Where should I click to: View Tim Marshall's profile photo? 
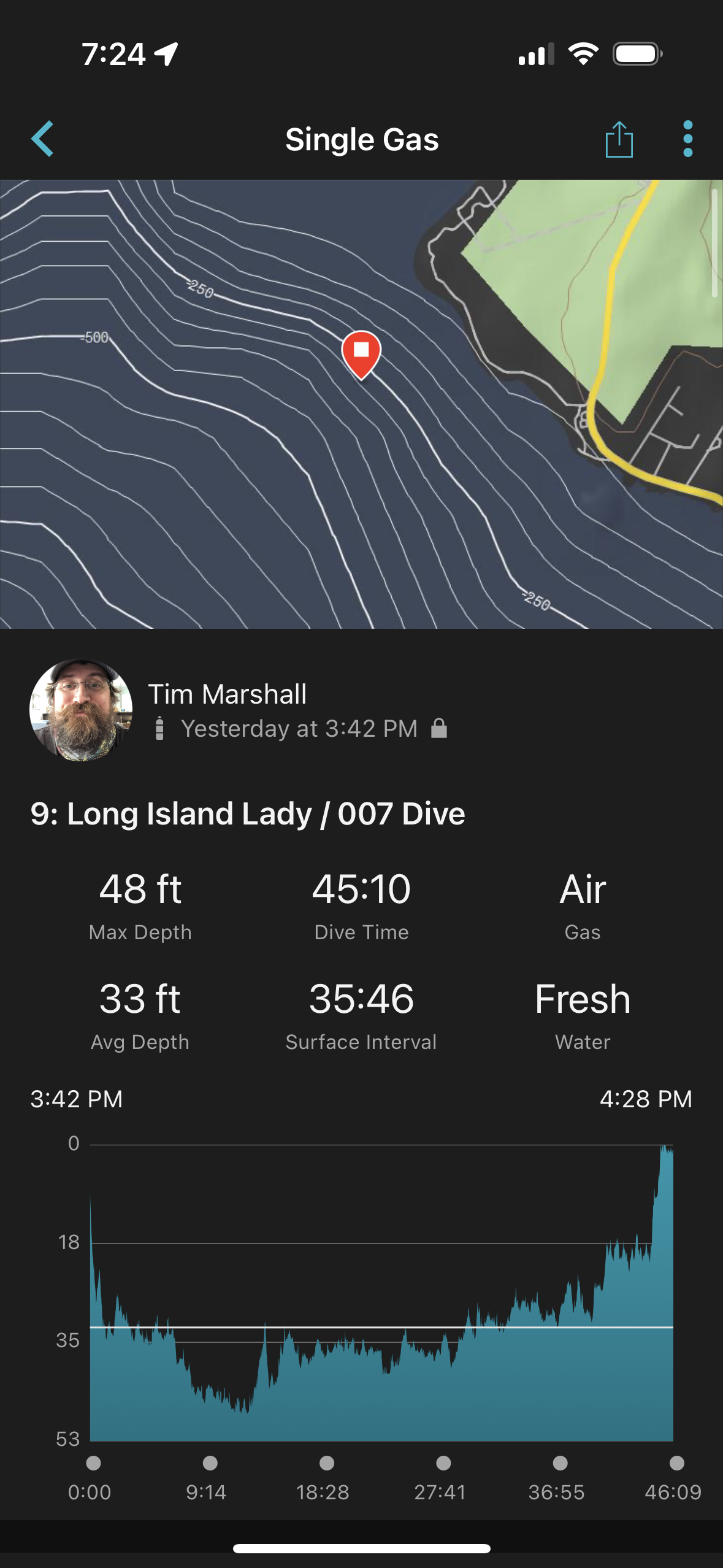(x=81, y=710)
